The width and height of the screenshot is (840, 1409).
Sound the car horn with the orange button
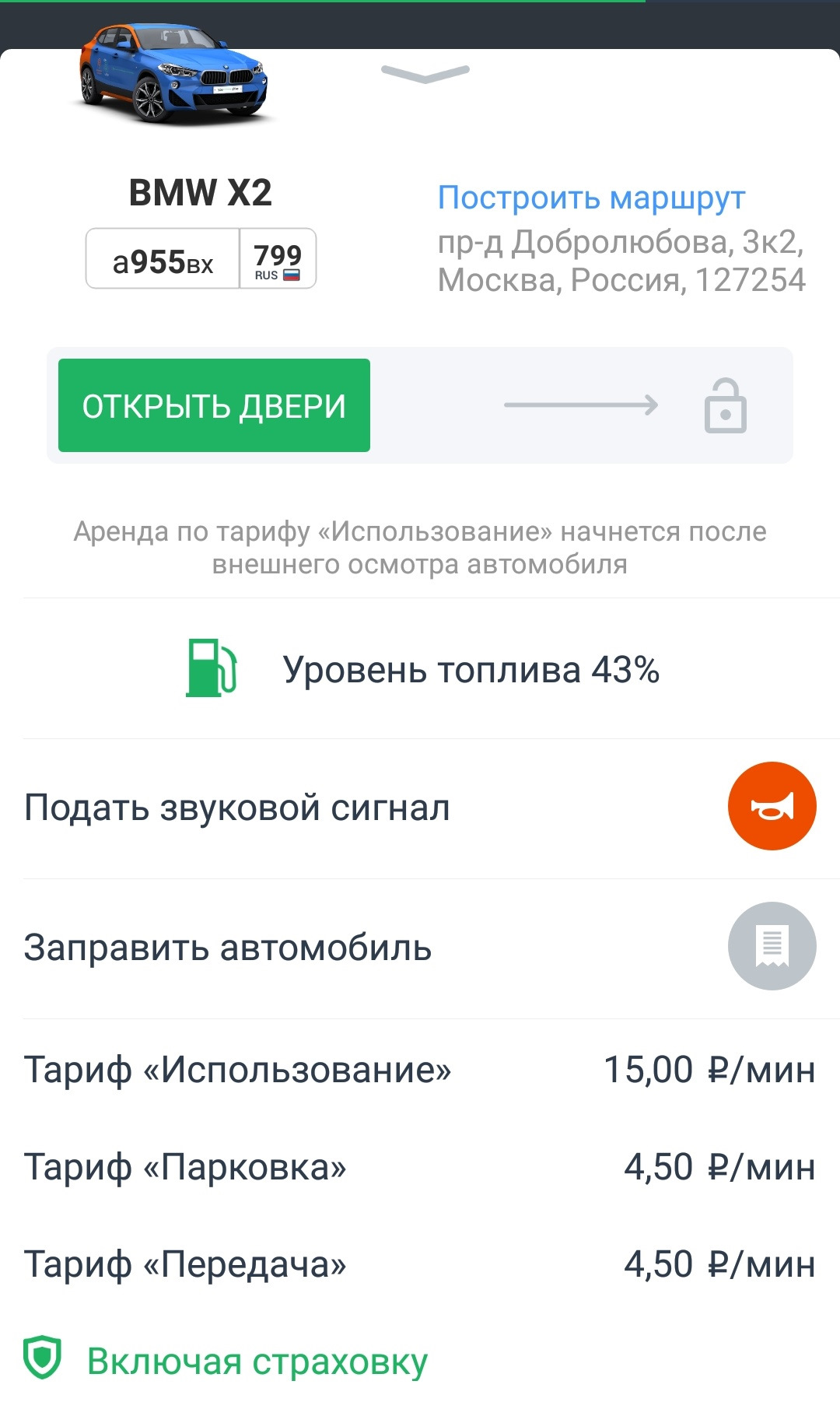tap(772, 806)
